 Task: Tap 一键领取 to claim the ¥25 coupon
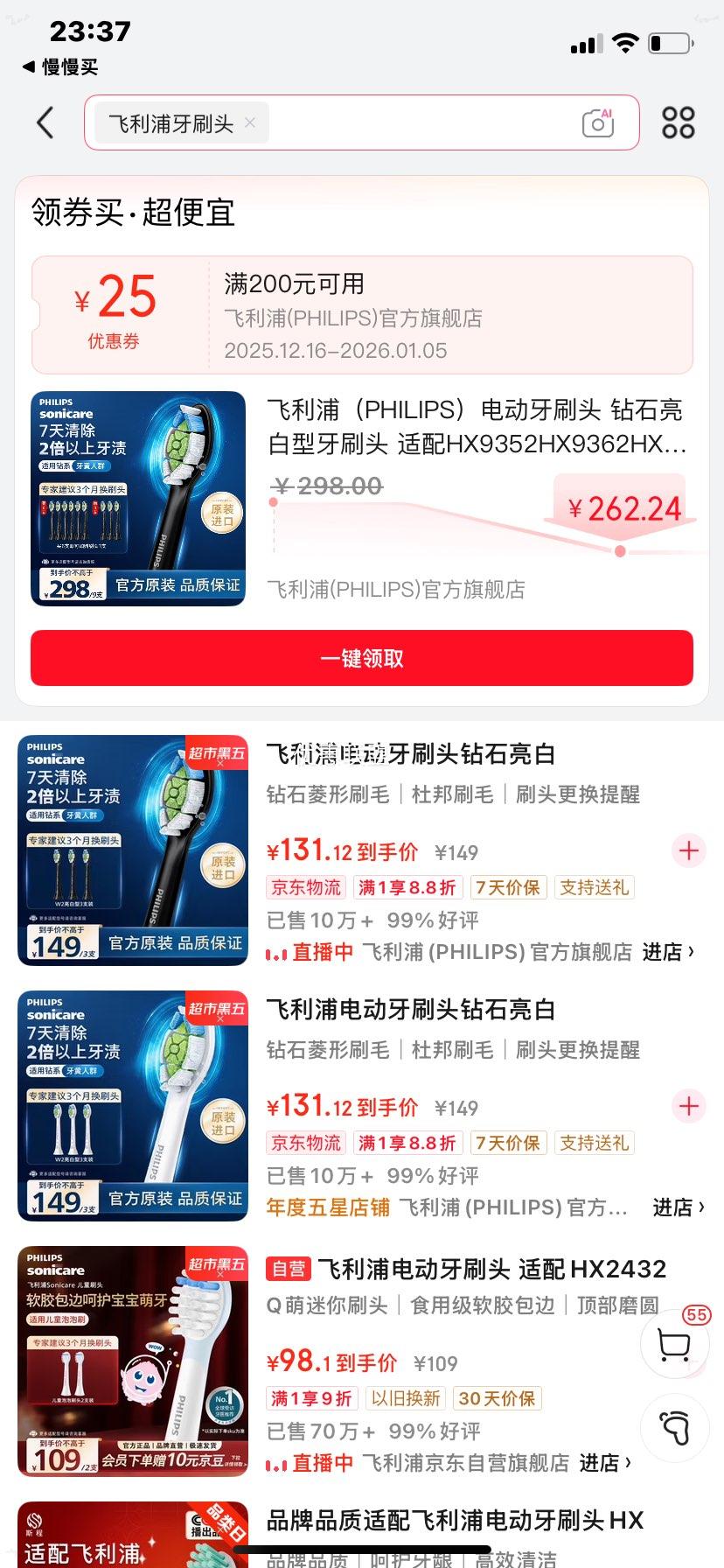tap(362, 658)
